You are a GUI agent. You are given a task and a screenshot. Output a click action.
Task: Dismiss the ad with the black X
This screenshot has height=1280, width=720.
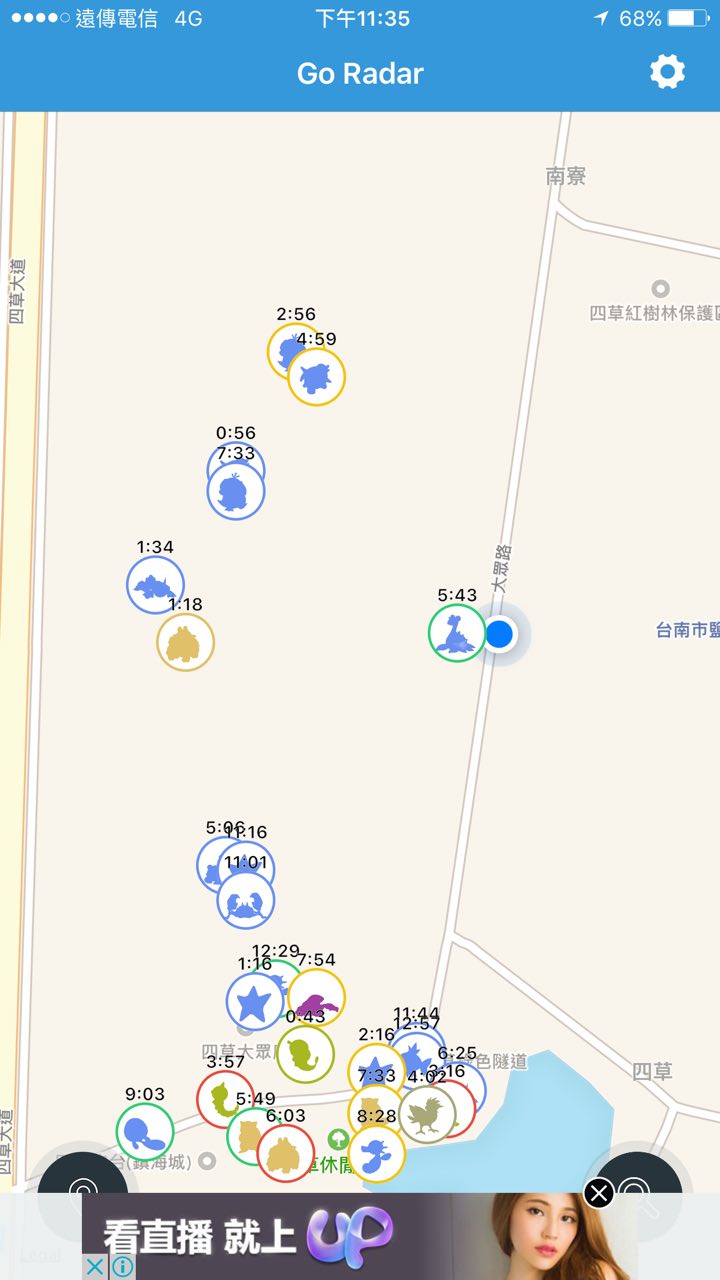(598, 1193)
